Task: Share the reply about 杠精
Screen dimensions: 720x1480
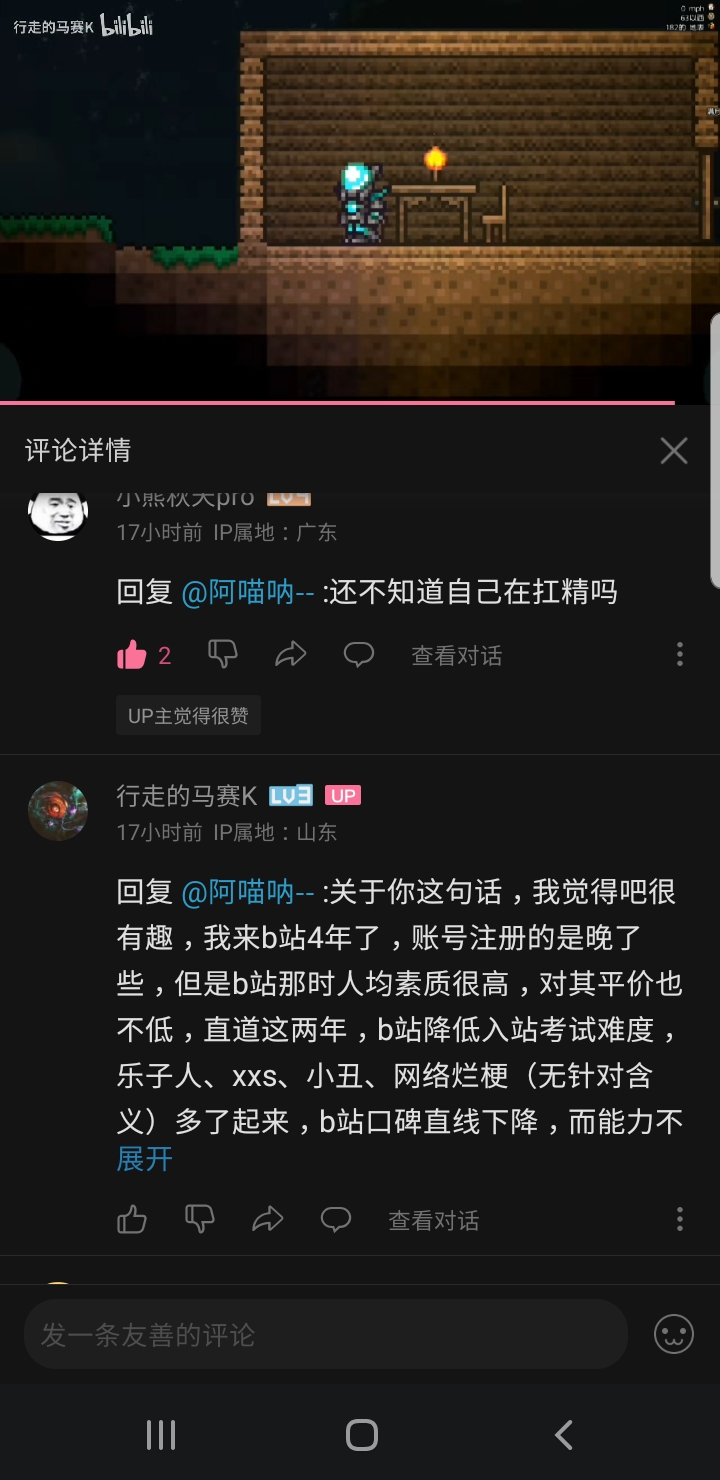Action: pyautogui.click(x=290, y=655)
